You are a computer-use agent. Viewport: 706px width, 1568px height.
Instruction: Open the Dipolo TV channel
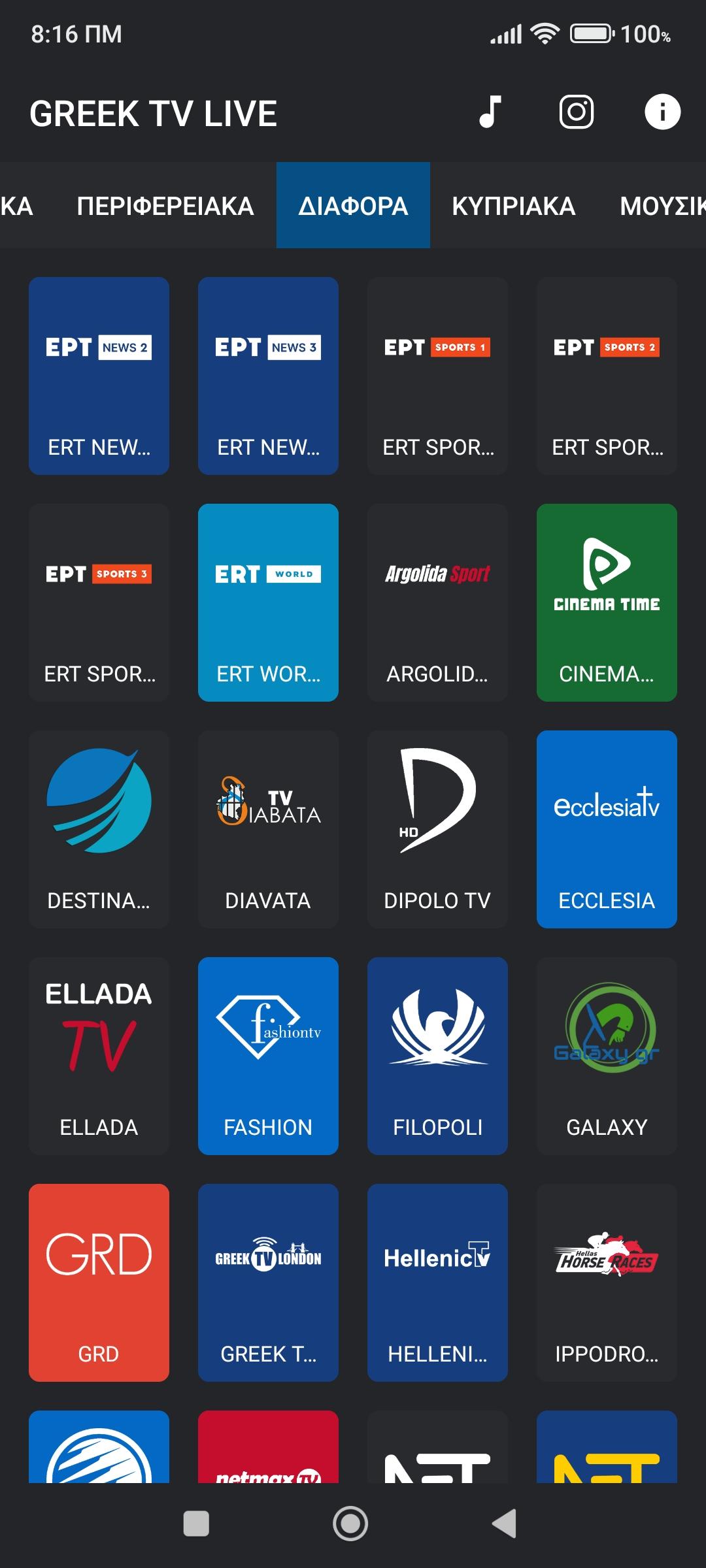pyautogui.click(x=437, y=829)
